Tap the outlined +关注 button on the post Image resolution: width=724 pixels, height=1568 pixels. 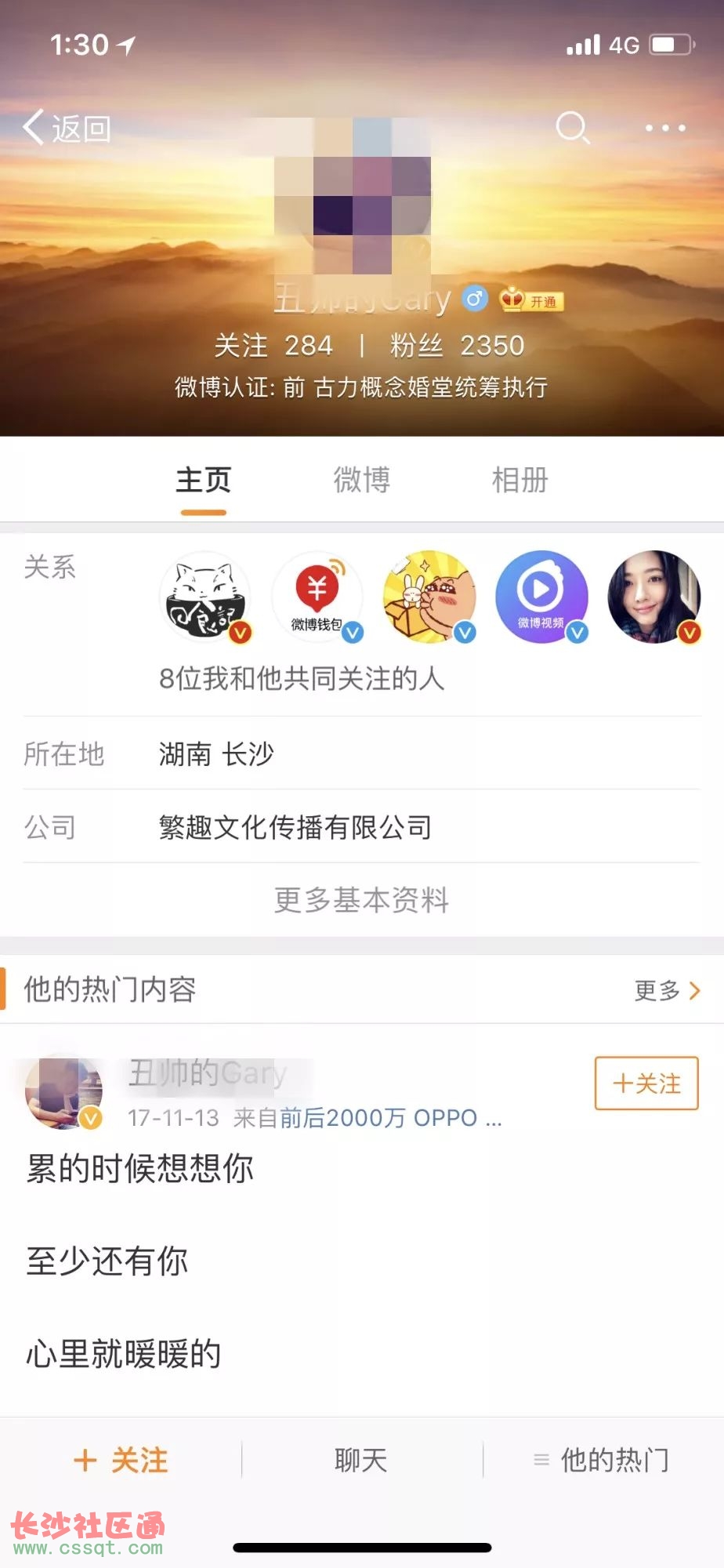coord(646,1083)
